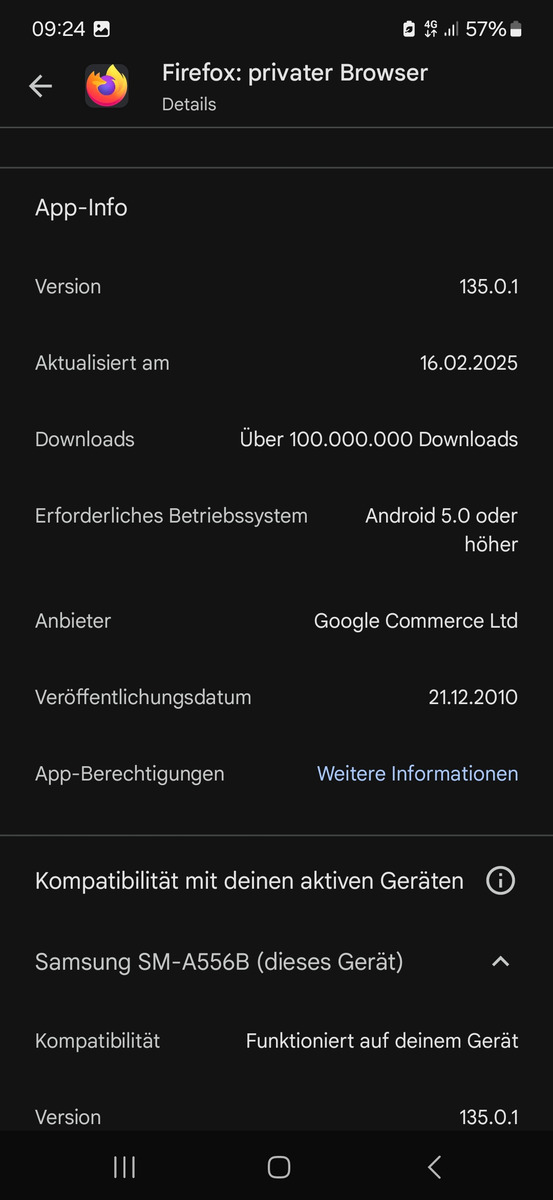Viewport: 553px width, 1200px height.
Task: Open the info icon next to Kompatibilität
Action: pyautogui.click(x=500, y=881)
